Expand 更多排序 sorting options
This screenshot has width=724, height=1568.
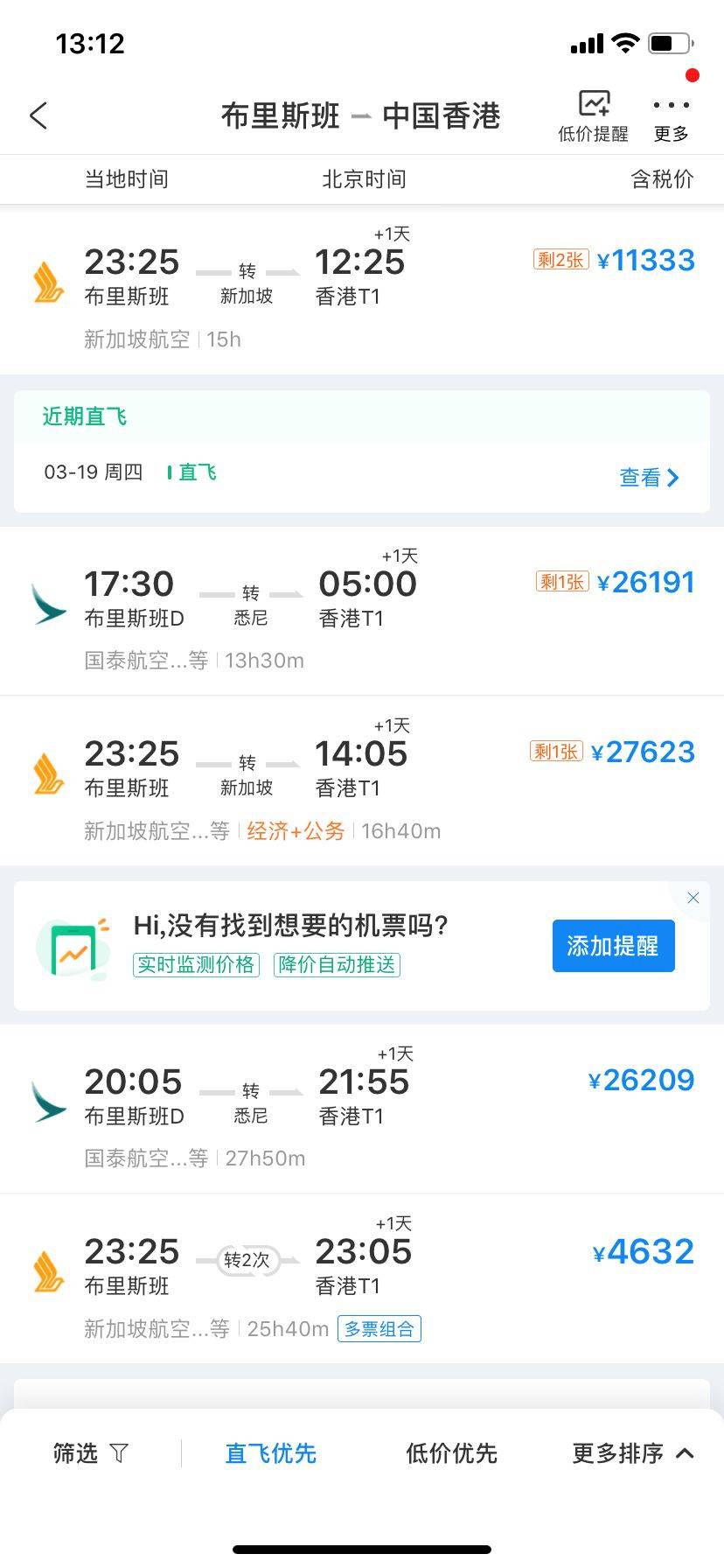click(632, 1453)
